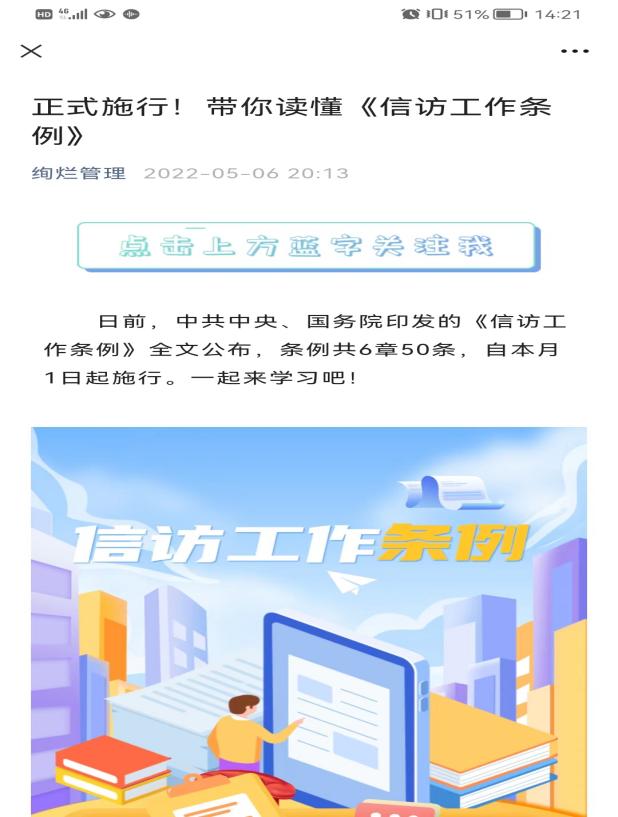Open the 绚烂管理 account profile
This screenshot has width=618, height=817.
point(79,173)
